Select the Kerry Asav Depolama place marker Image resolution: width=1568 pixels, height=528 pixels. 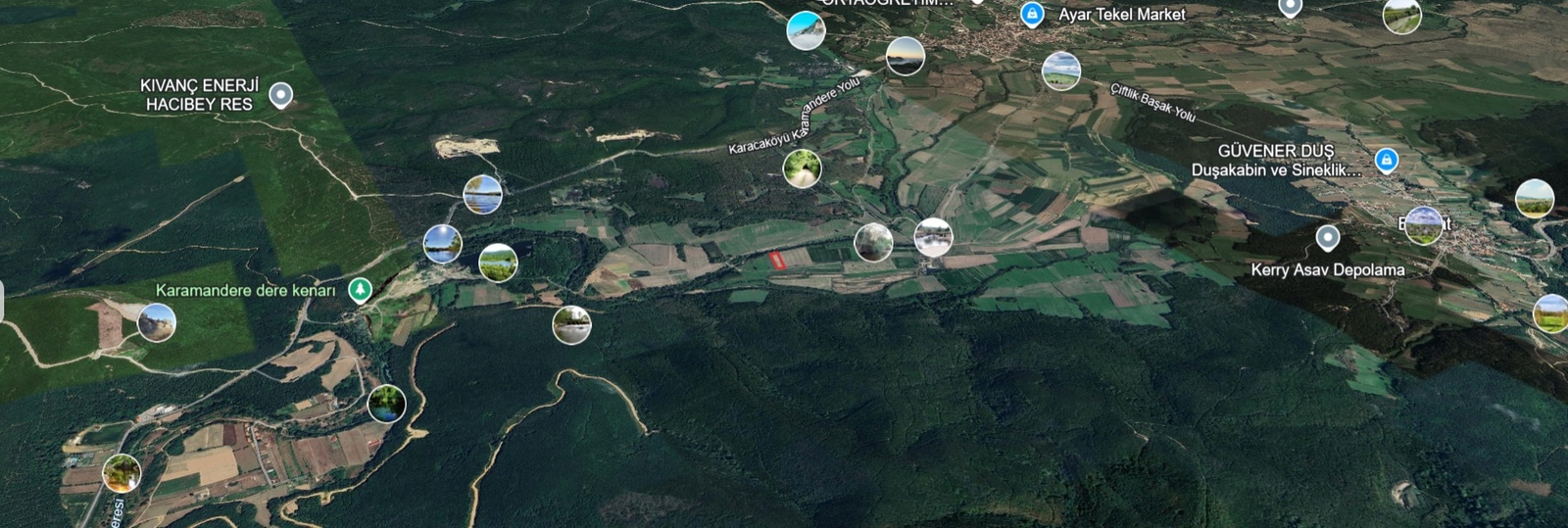(1327, 237)
